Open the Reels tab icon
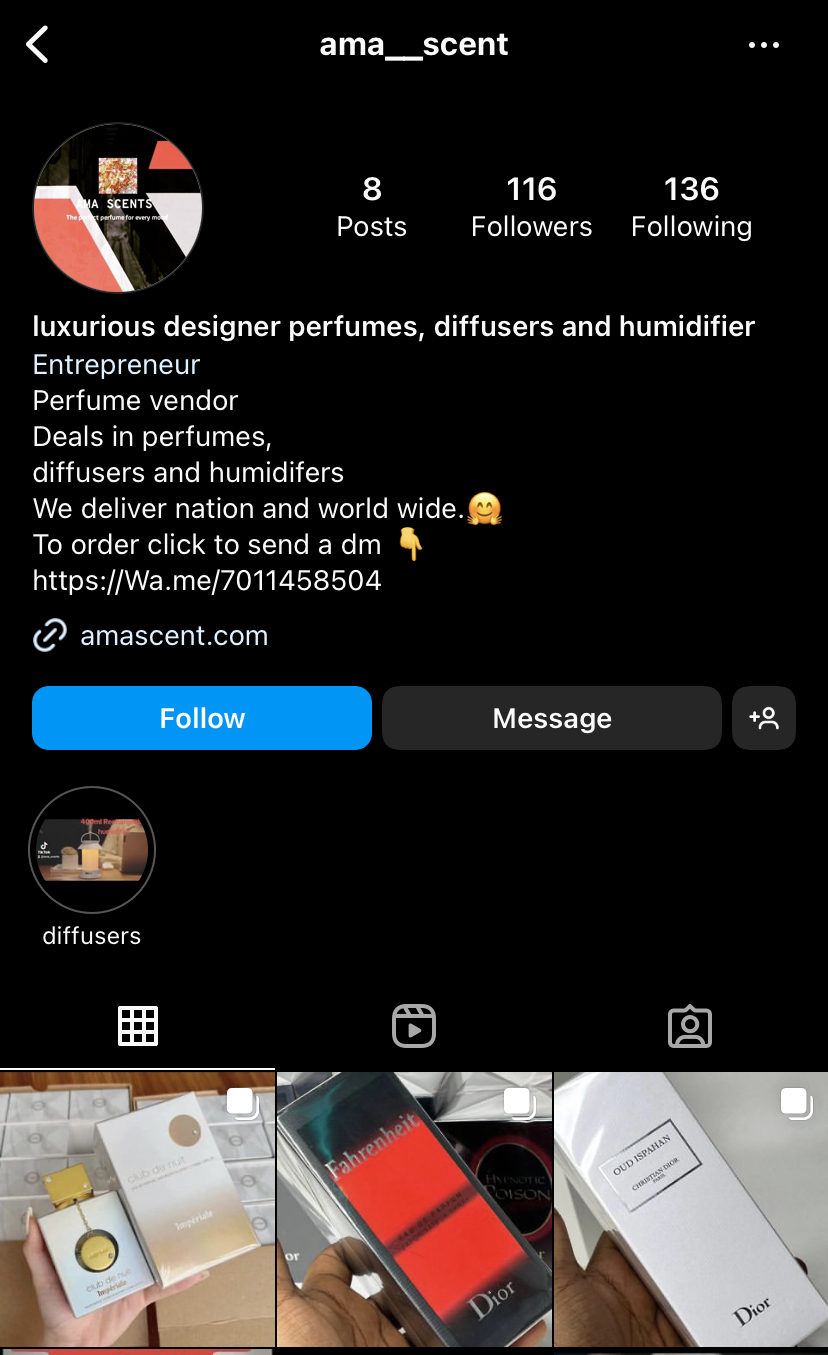This screenshot has height=1355, width=828. click(x=414, y=1025)
